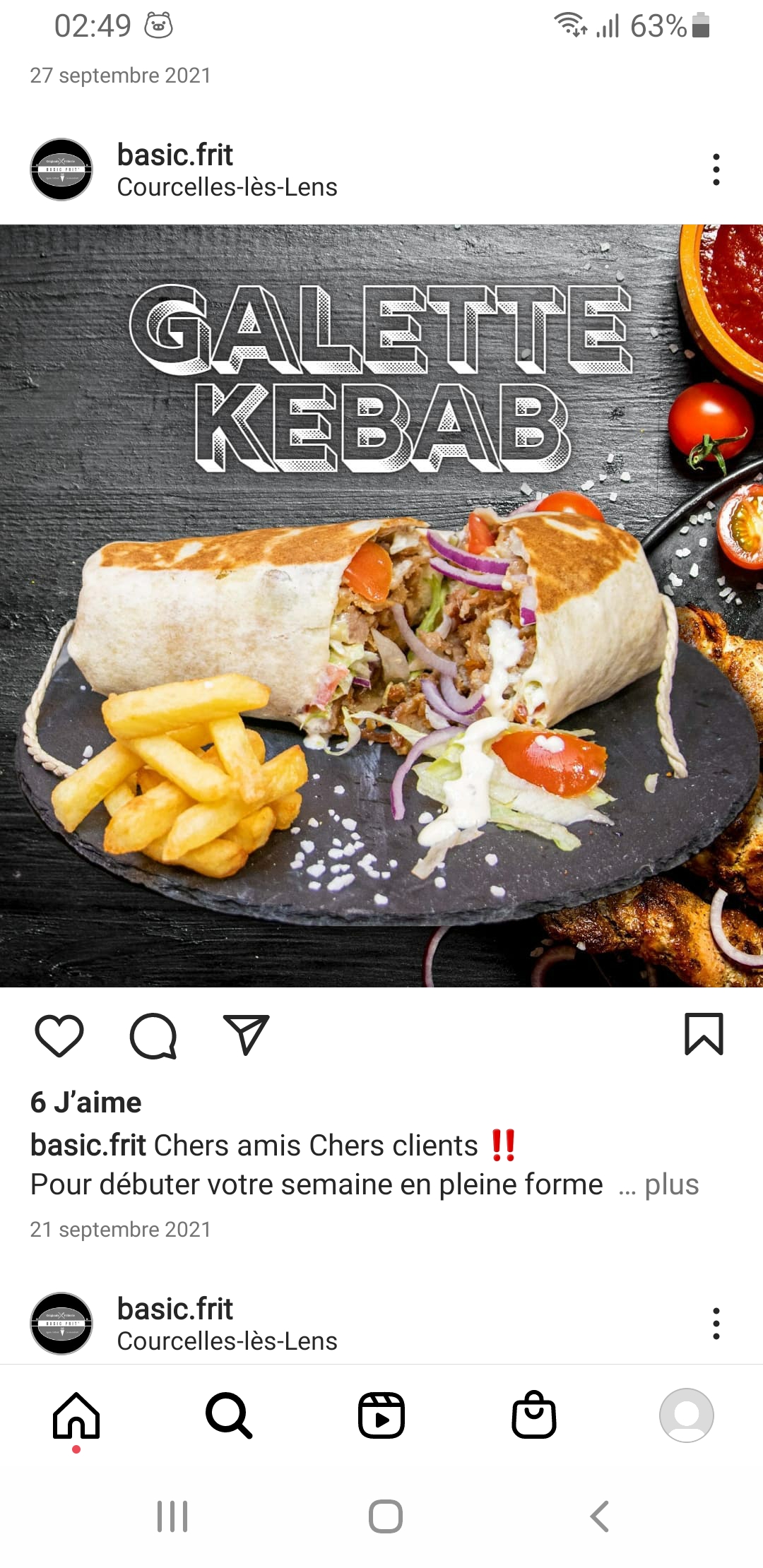763x1568 pixels.
Task: Open the Reels tab
Action: click(381, 1415)
